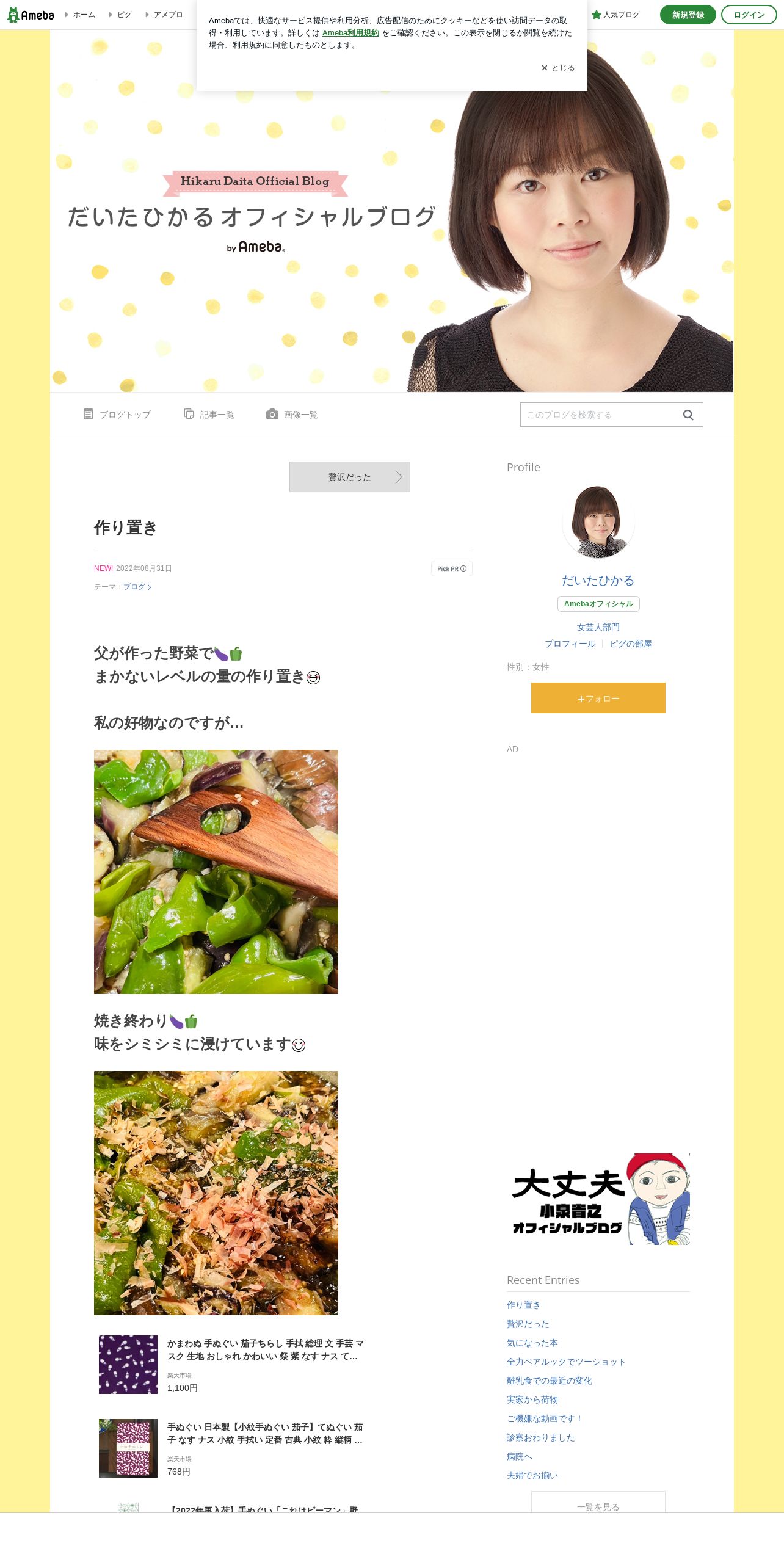784x1568 pixels.
Task: Open the previous post 贅沢だった button
Action: (x=350, y=477)
